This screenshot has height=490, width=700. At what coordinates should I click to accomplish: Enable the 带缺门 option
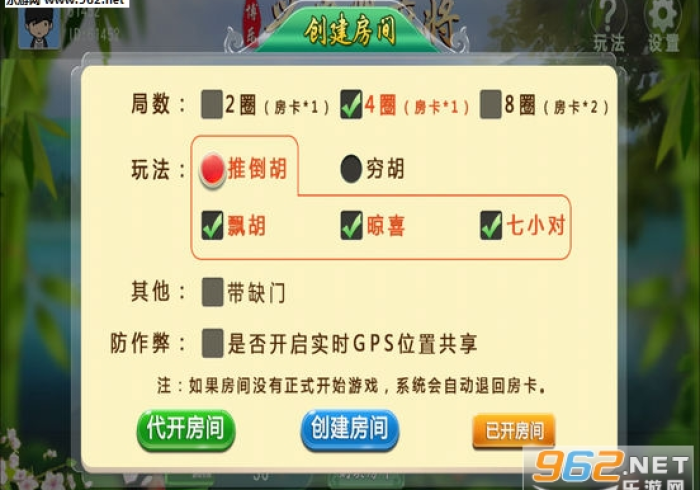coord(212,292)
